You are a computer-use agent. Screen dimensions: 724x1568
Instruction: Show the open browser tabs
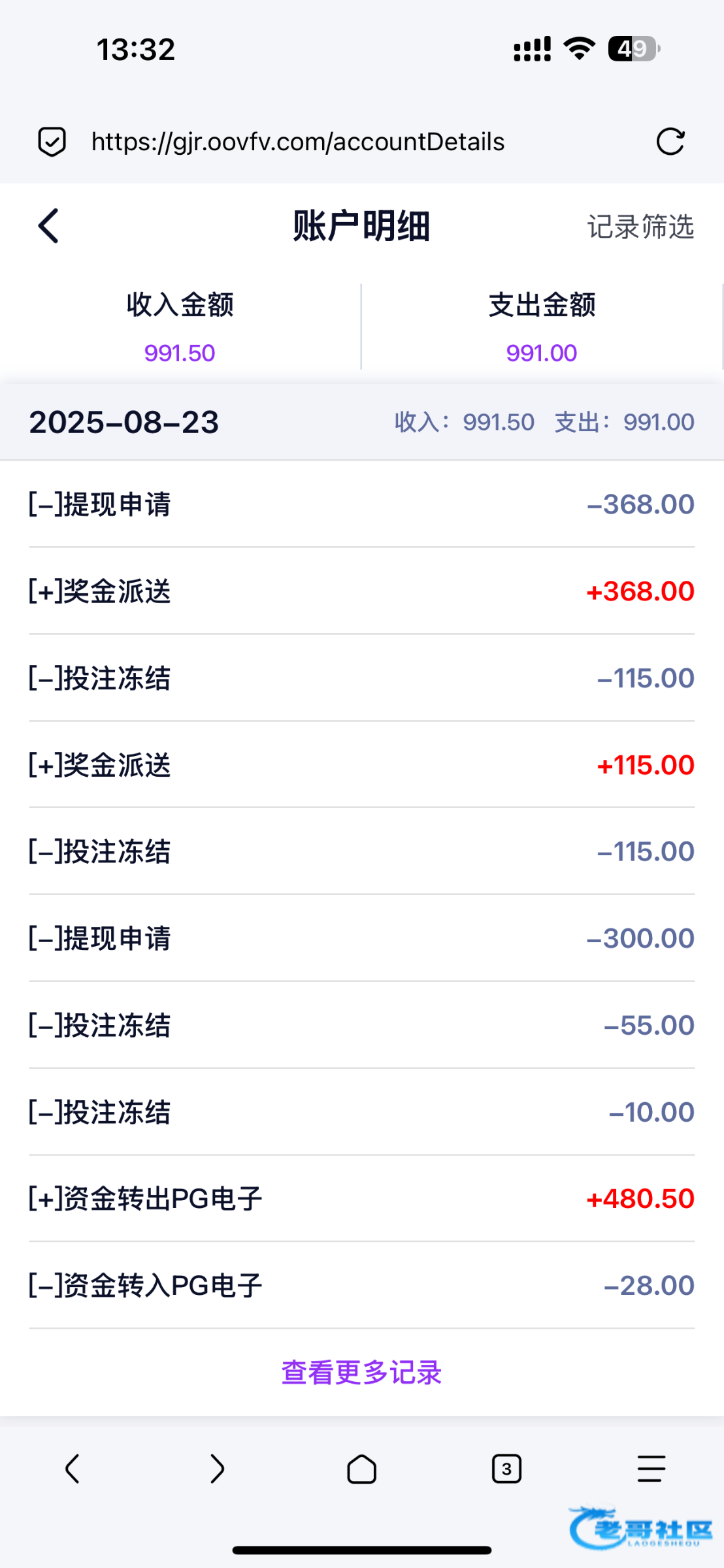coord(506,1469)
